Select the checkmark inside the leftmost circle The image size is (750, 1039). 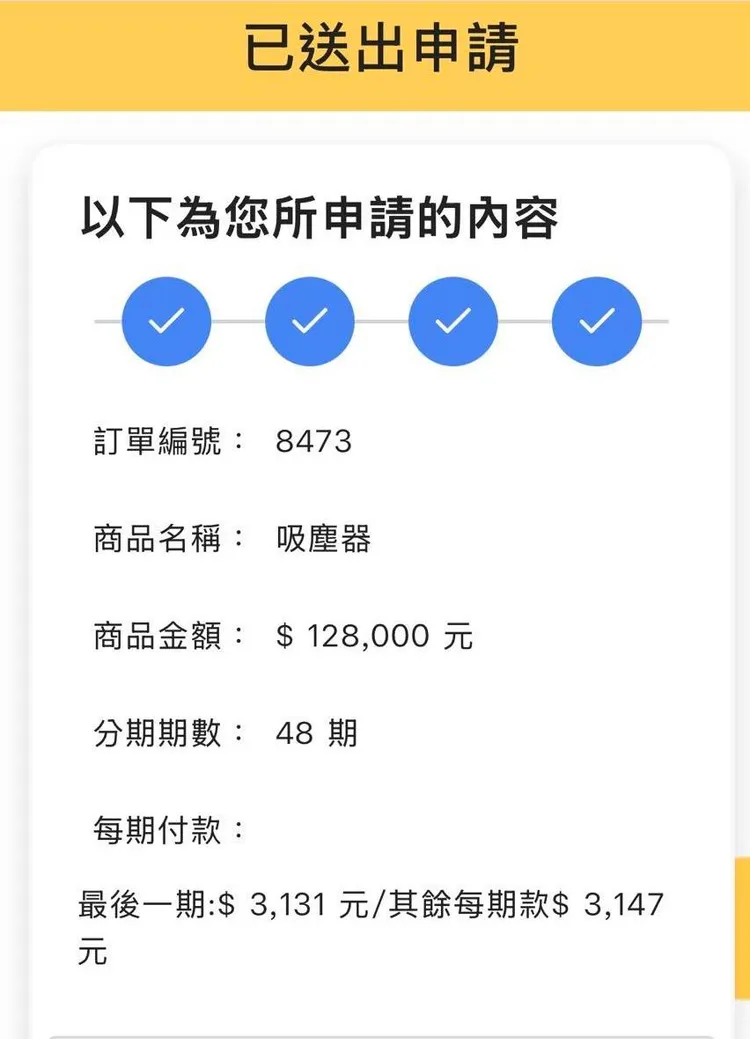coord(166,321)
